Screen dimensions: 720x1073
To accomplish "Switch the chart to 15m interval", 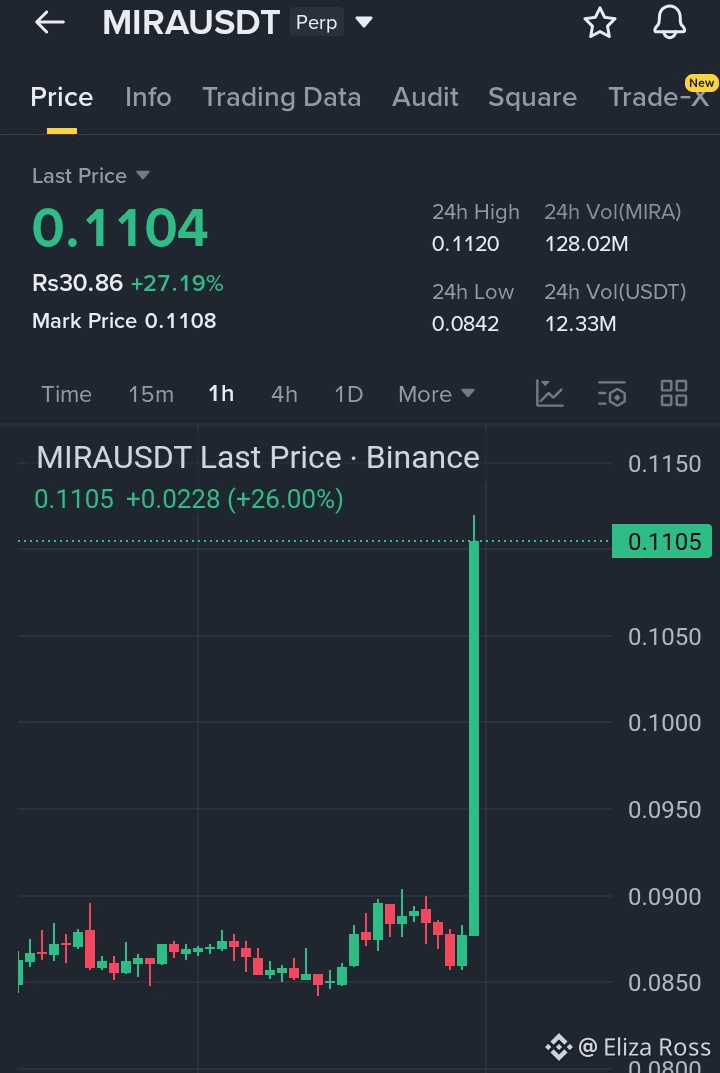I will coord(150,394).
